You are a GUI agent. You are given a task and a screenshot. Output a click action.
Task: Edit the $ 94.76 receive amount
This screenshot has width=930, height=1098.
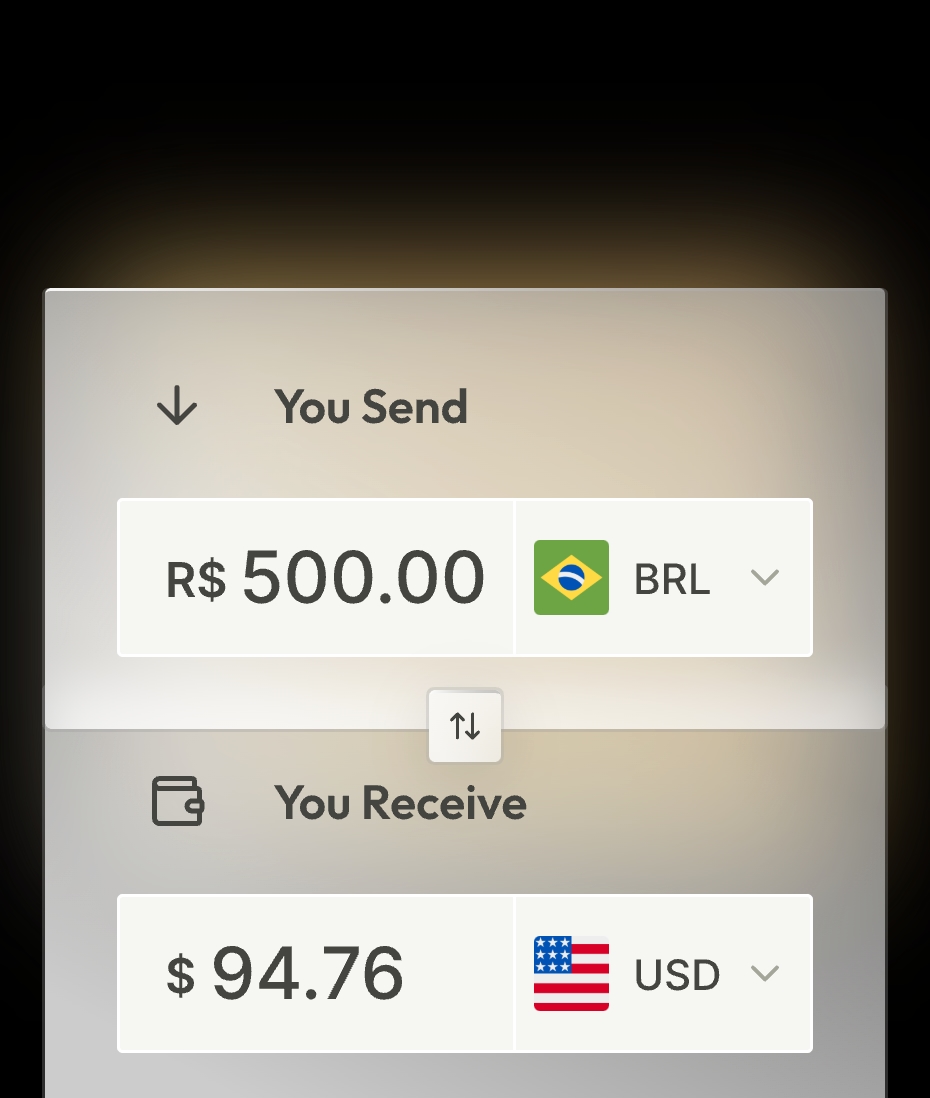308,974
